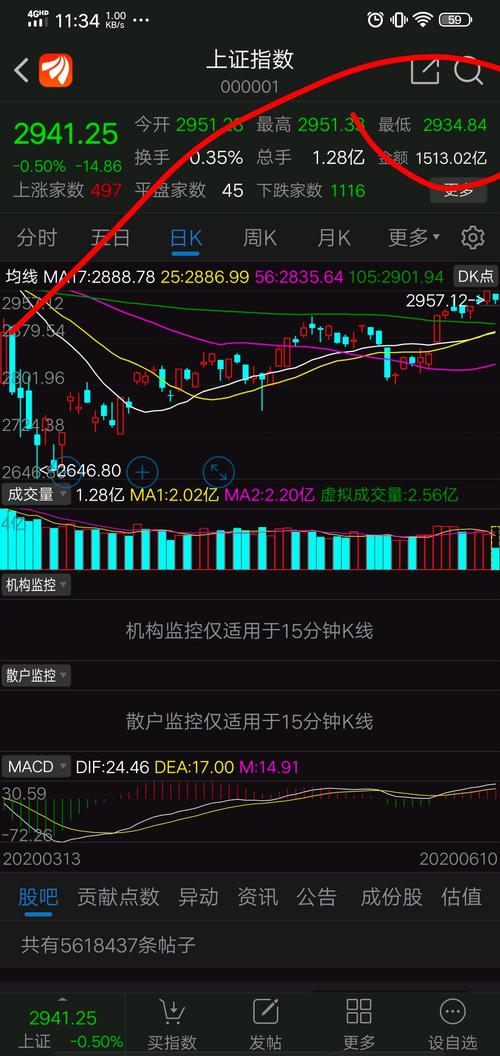Switch to the 分时 chart tab

point(37,238)
